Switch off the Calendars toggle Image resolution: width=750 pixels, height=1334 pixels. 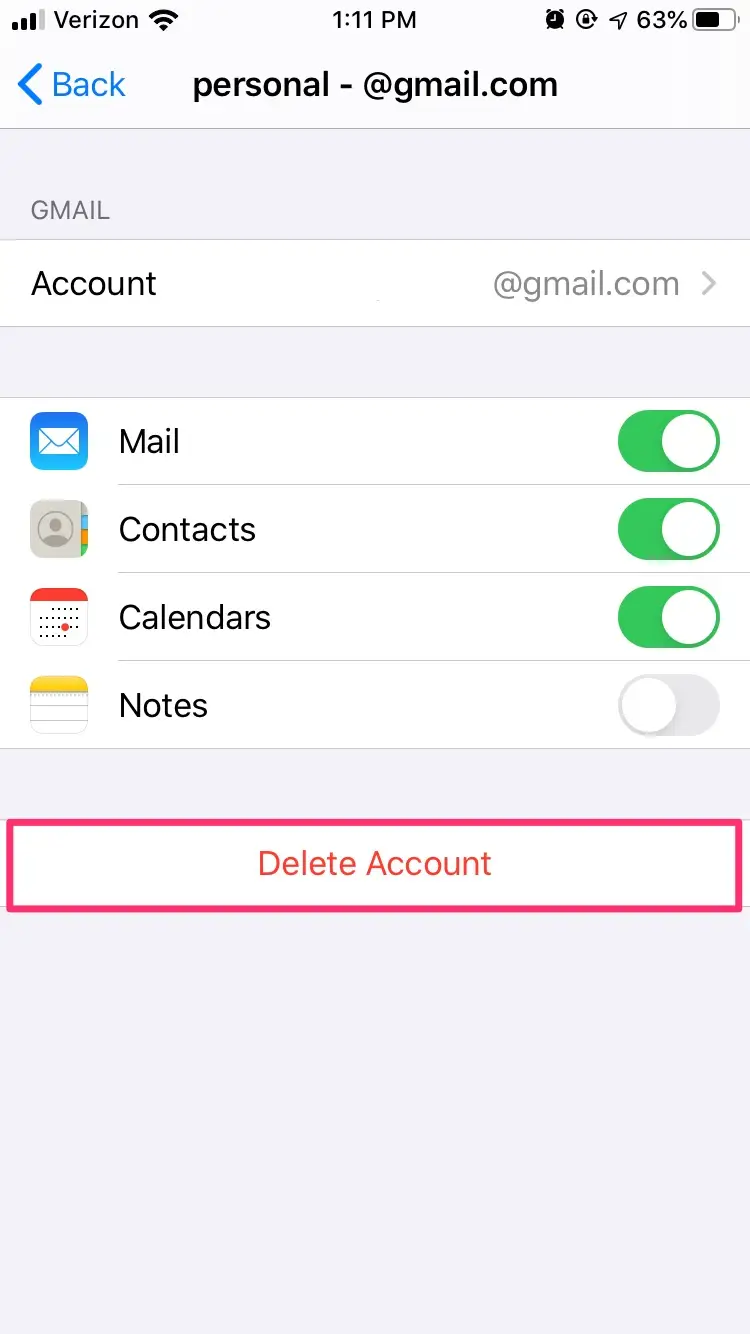click(668, 617)
